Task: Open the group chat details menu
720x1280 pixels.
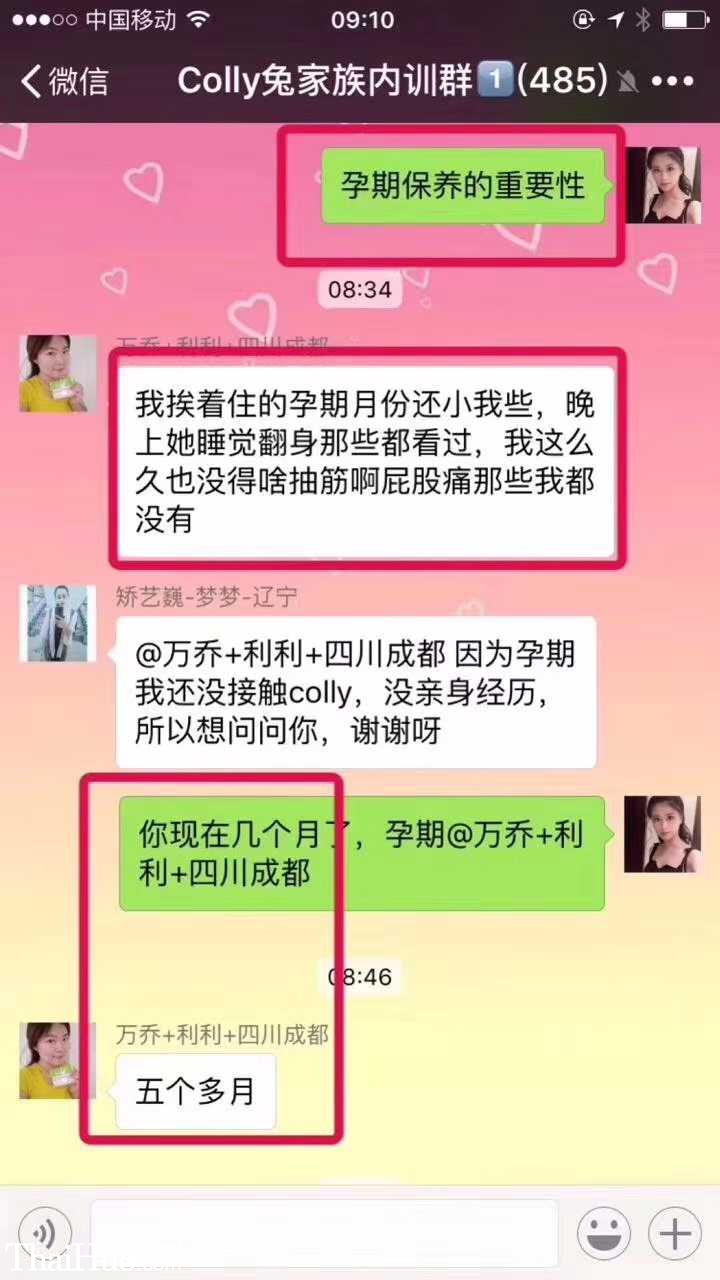Action: point(672,82)
